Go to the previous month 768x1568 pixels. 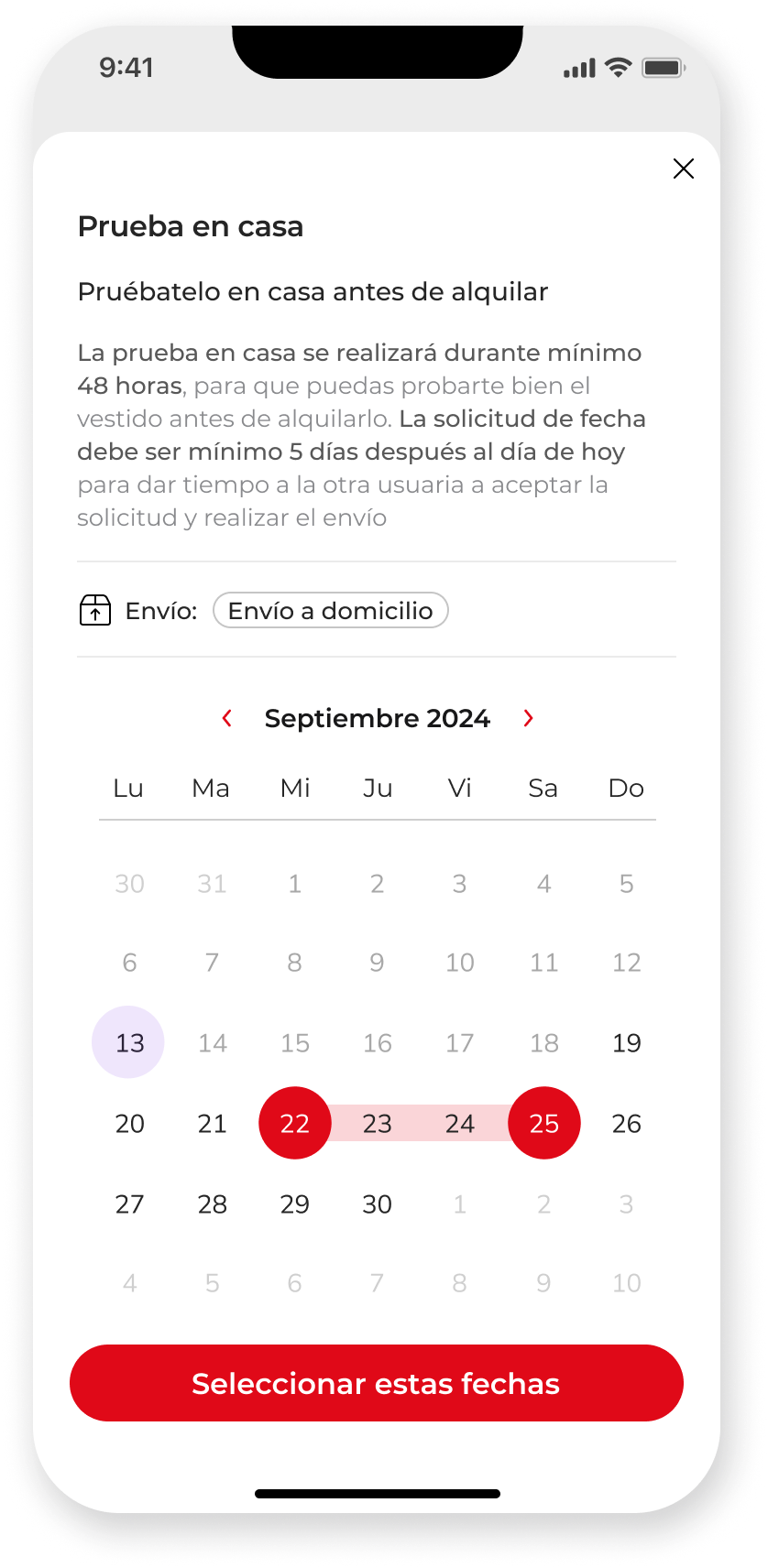point(227,718)
